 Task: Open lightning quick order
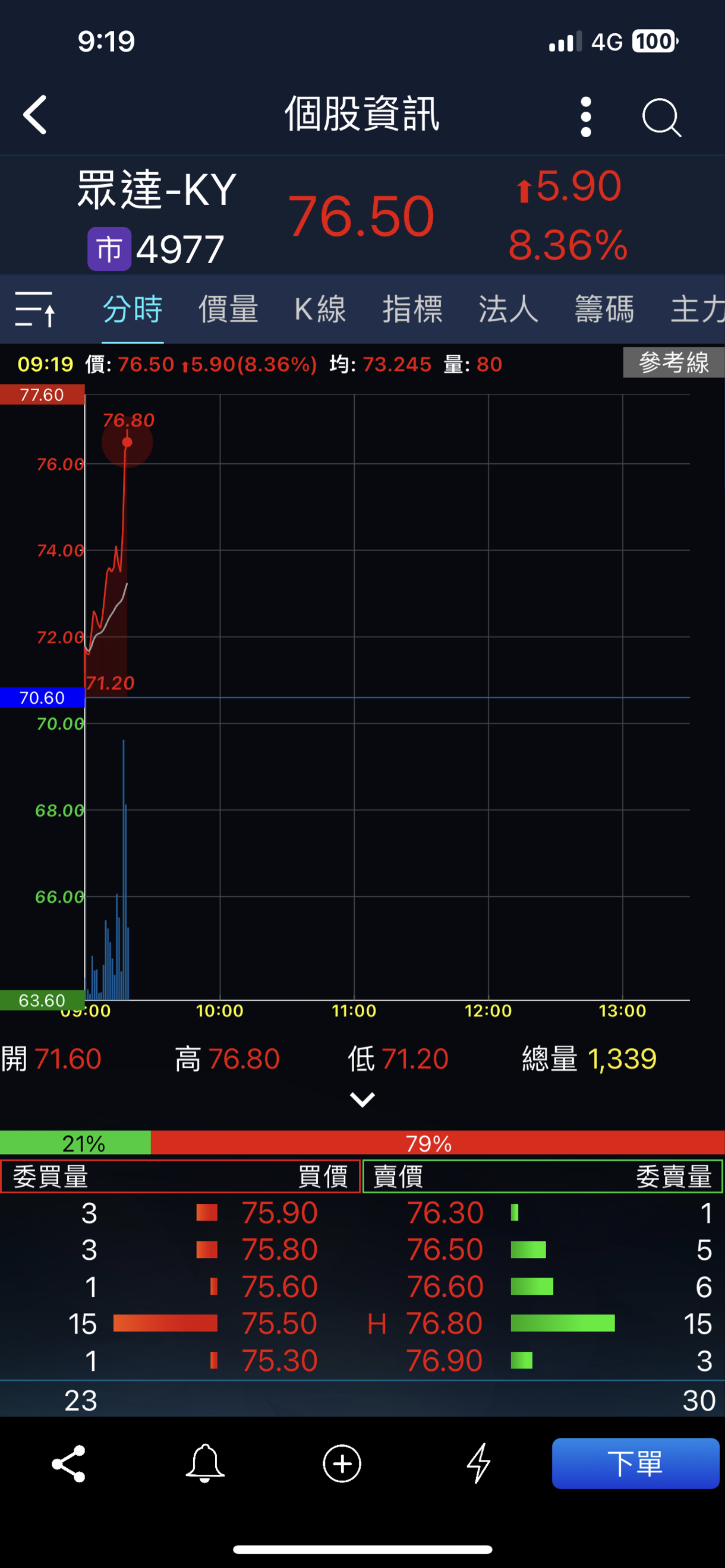click(479, 1463)
